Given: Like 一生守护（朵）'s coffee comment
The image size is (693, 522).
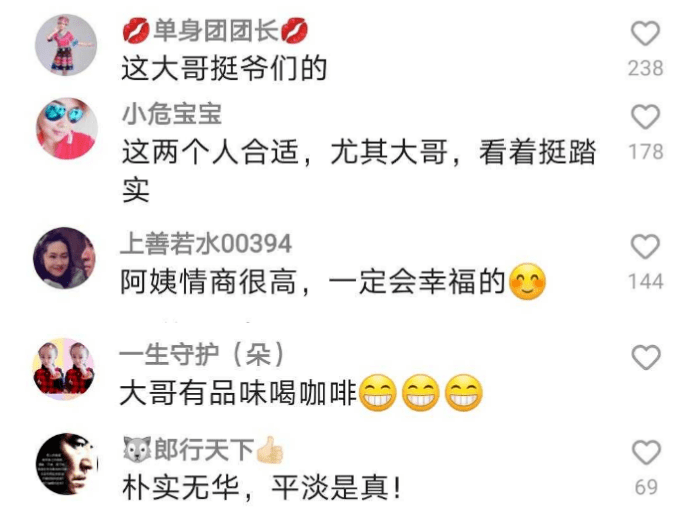Looking at the screenshot, I should pos(646,357).
